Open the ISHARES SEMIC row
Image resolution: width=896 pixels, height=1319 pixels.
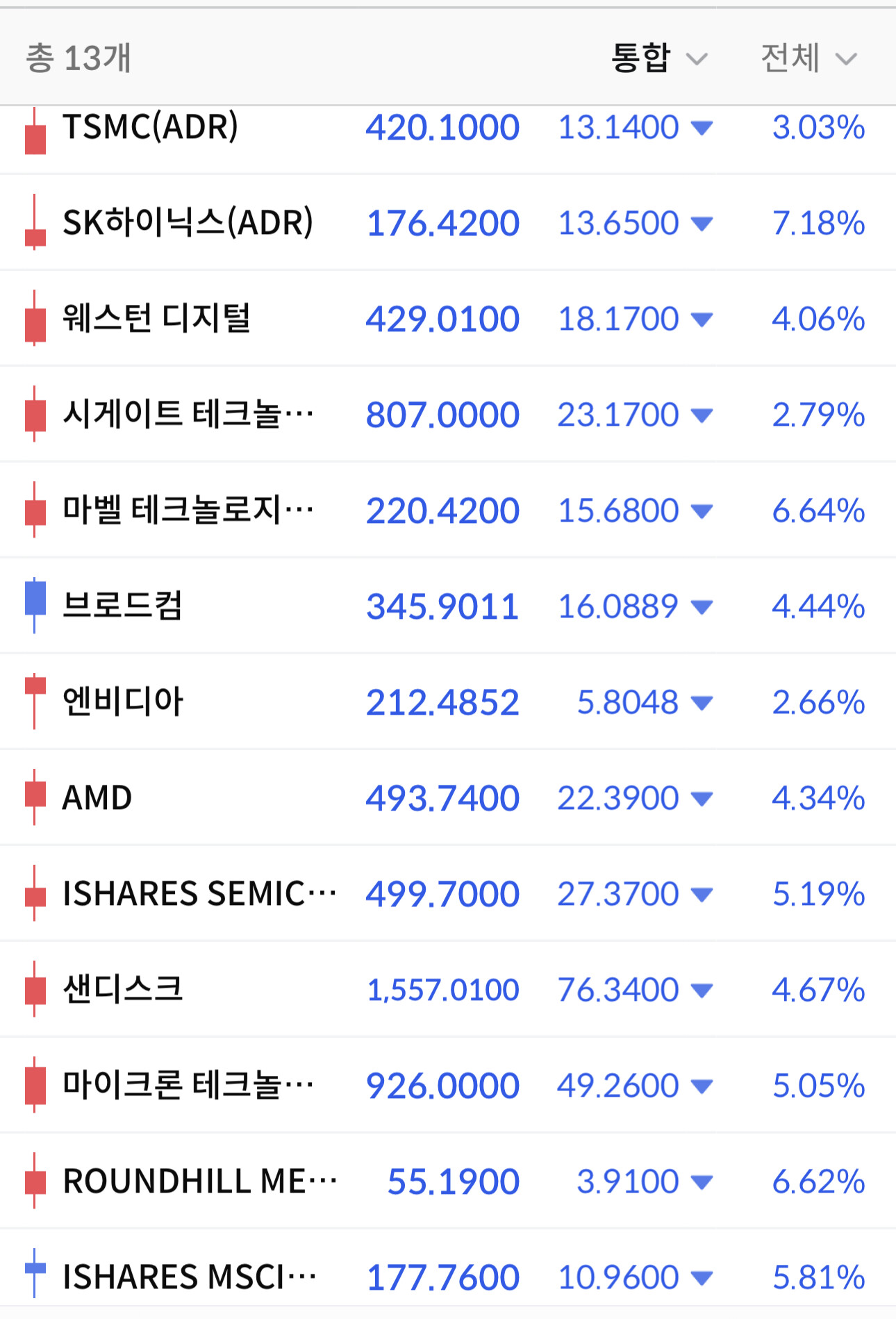pos(448,893)
